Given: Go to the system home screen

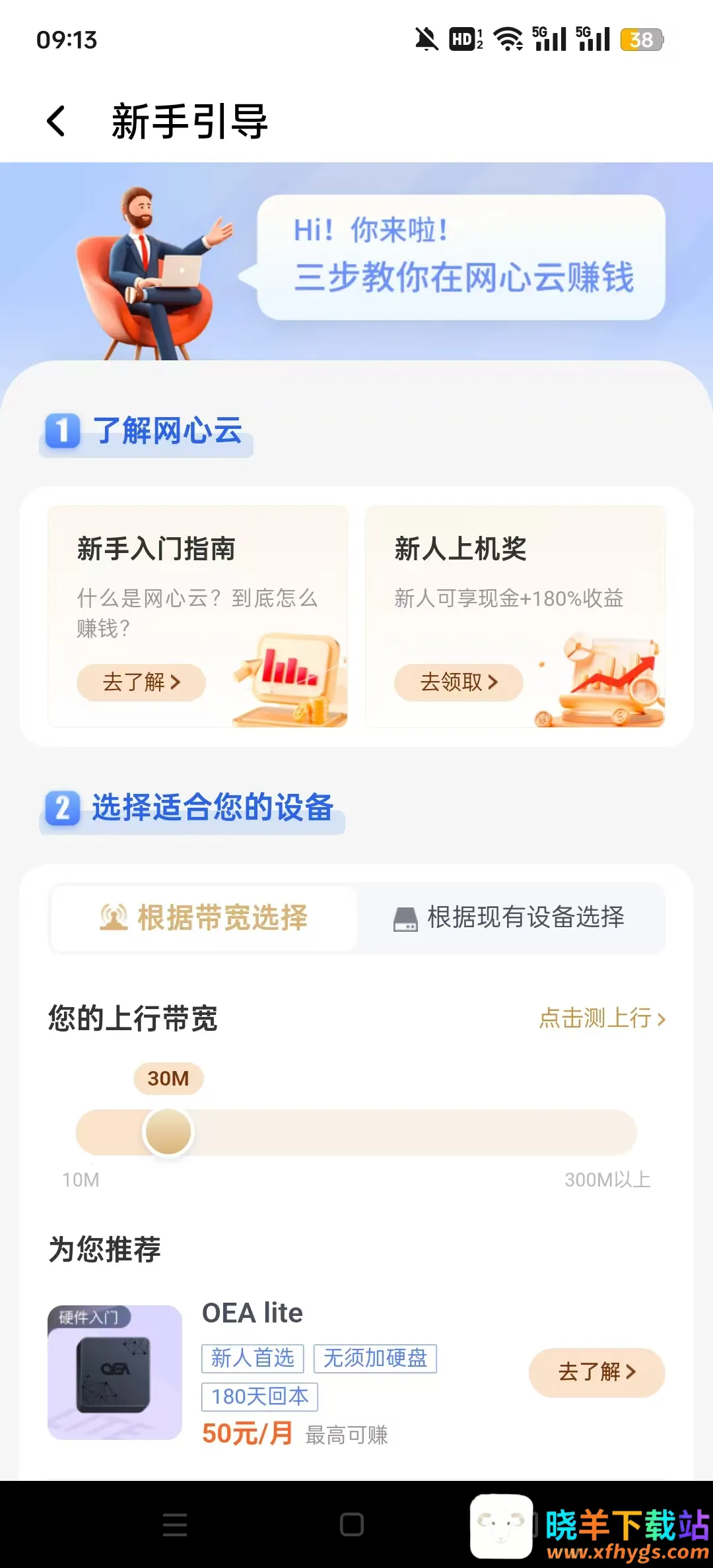Looking at the screenshot, I should [352, 1524].
